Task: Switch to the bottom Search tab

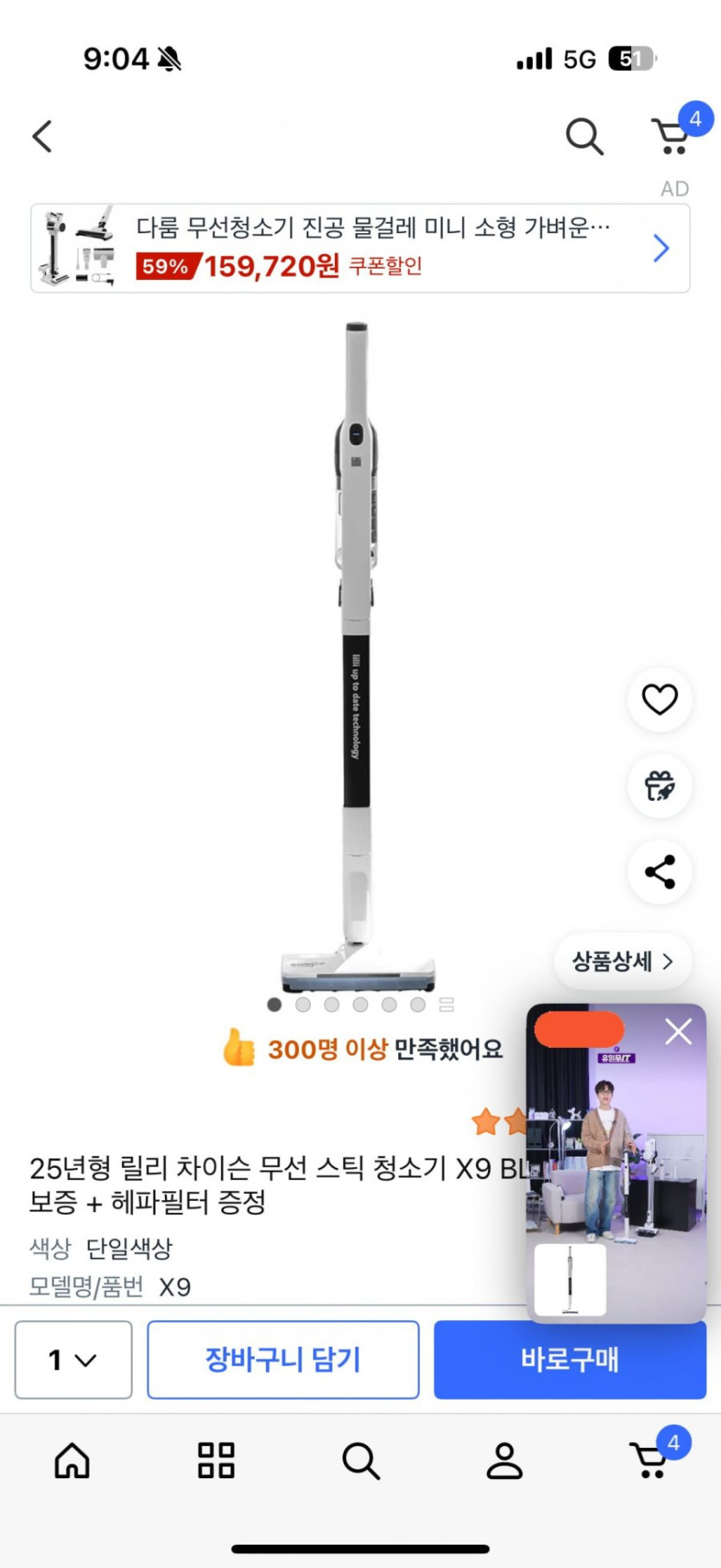Action: point(360,1462)
